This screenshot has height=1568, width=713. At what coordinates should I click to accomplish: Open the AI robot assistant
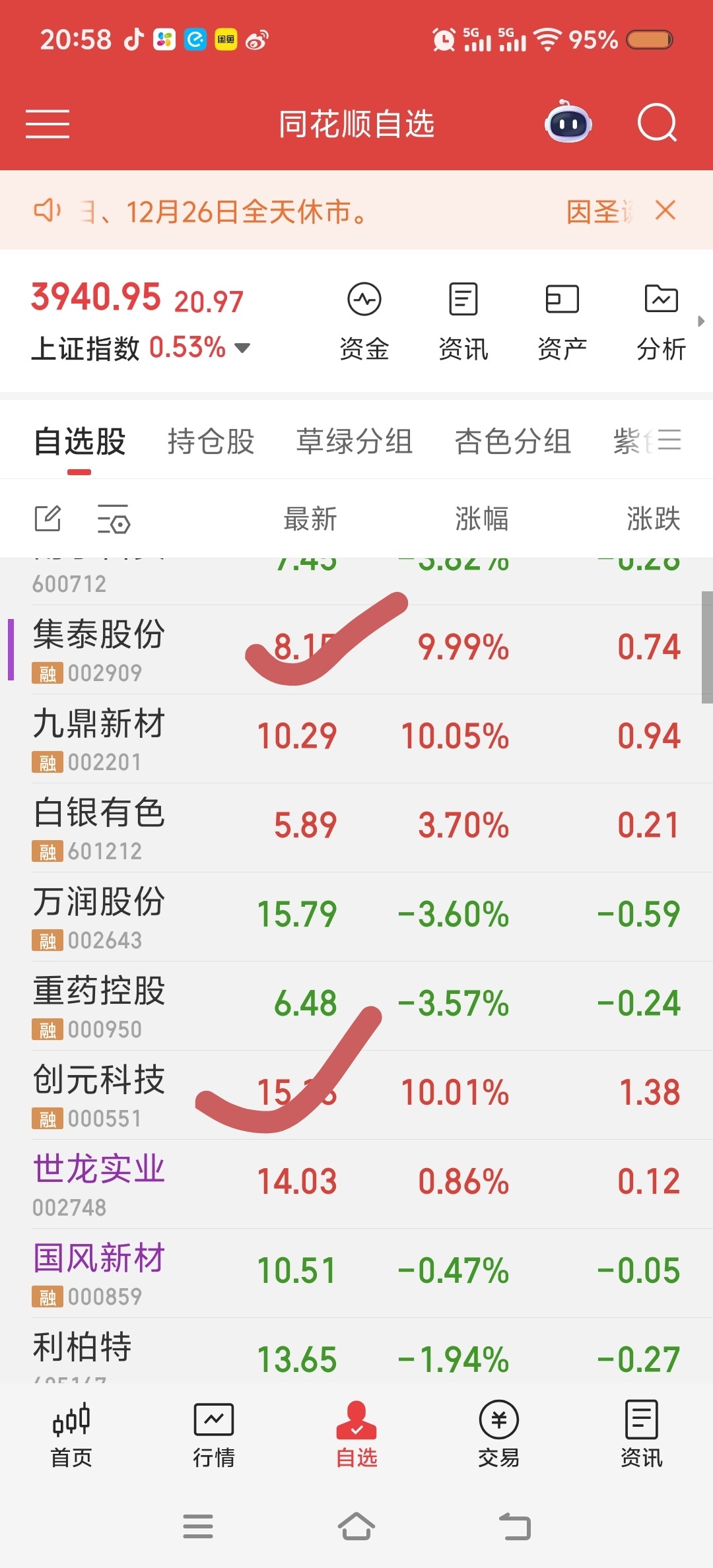(x=567, y=123)
